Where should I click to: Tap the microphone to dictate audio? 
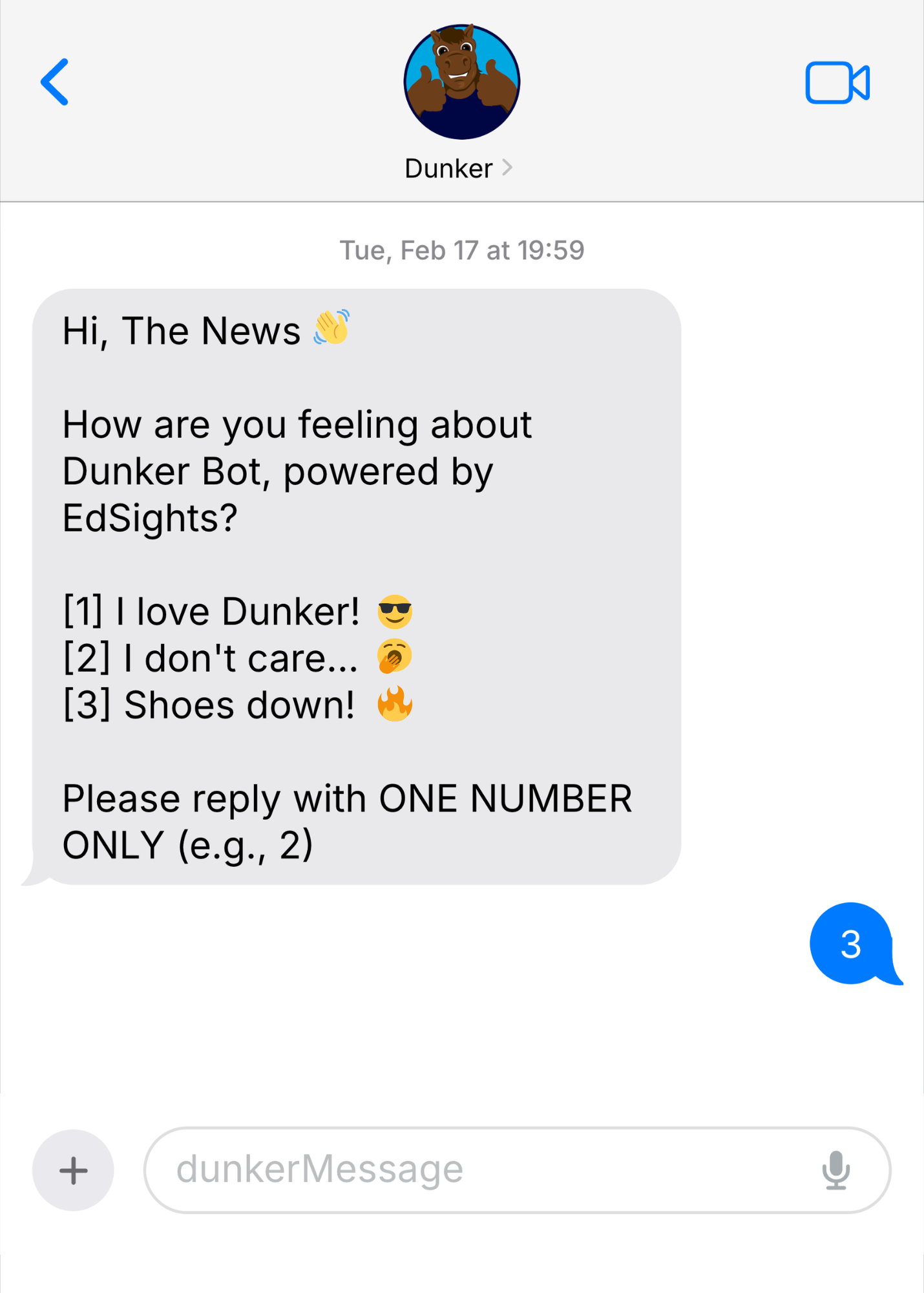click(x=835, y=1170)
